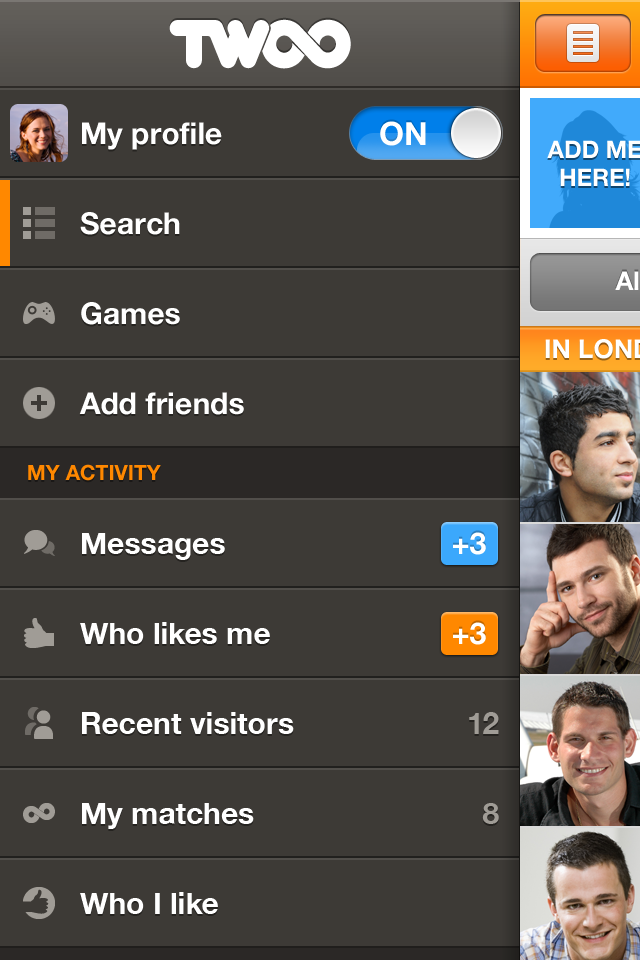Open Messages with +3 badge

pyautogui.click(x=153, y=544)
